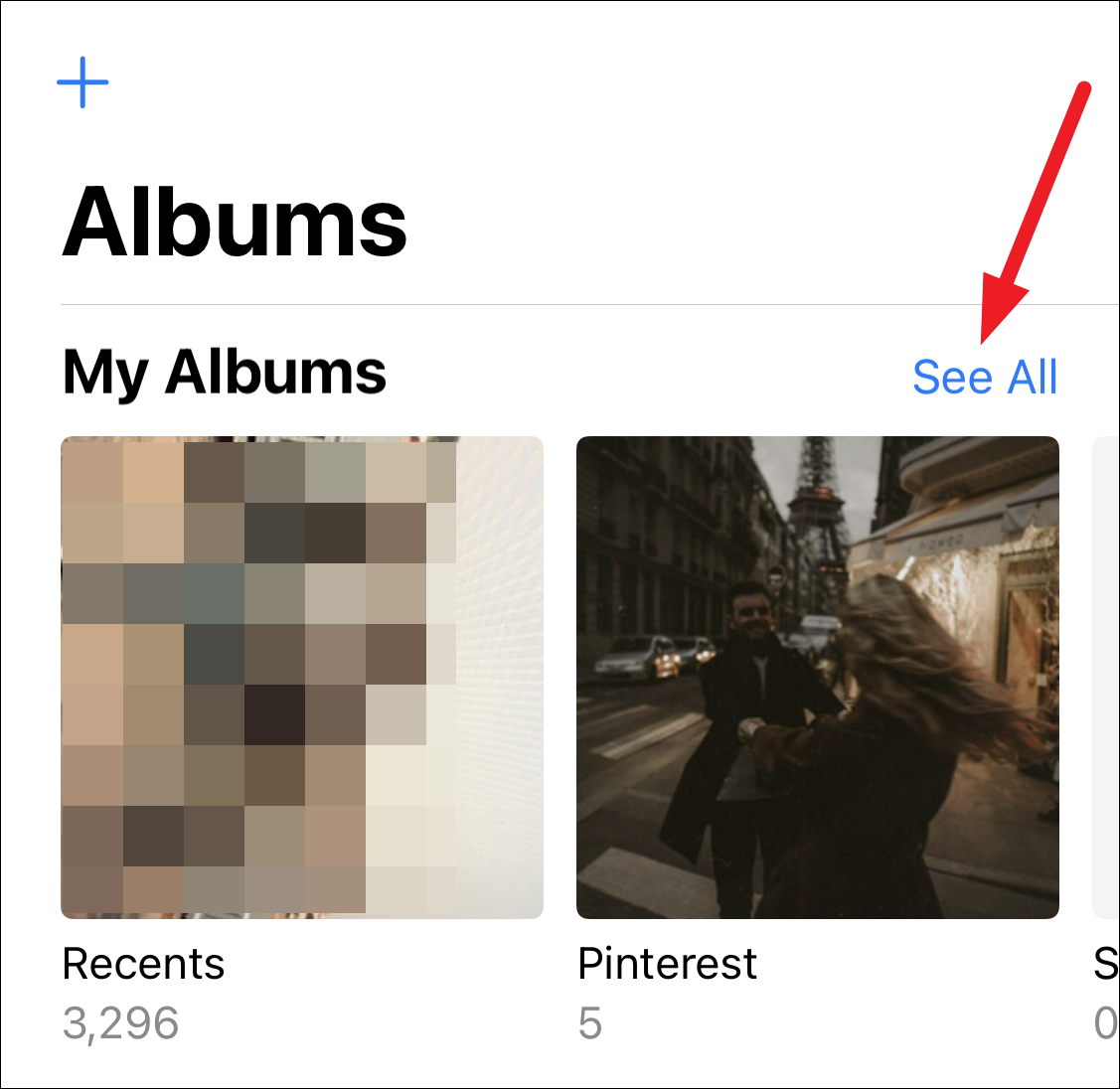The width and height of the screenshot is (1120, 1089).
Task: Open the Pinterest album
Action: (817, 677)
